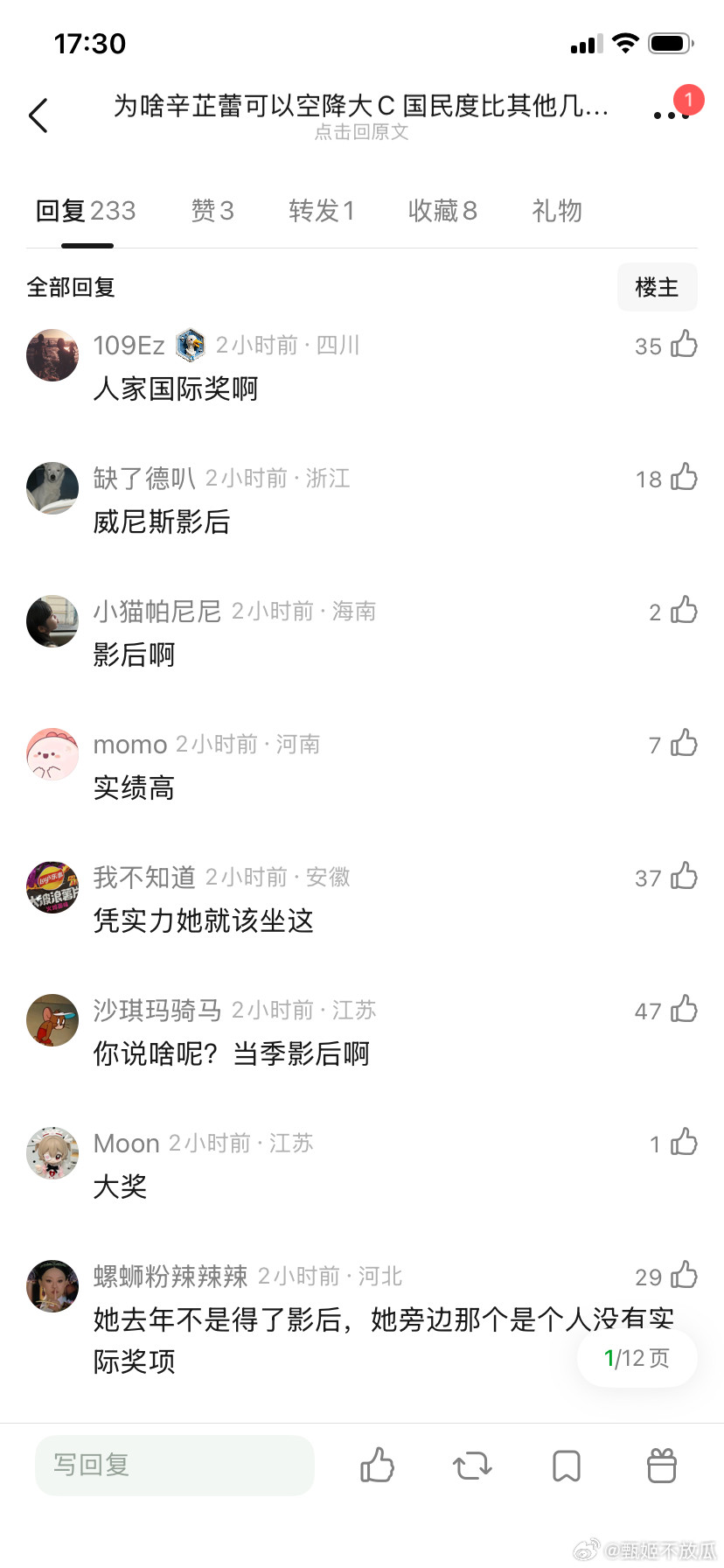Viewport: 724px width, 1568px height.
Task: Tap the badge icon beside 109Ez's name
Action: pos(191,344)
